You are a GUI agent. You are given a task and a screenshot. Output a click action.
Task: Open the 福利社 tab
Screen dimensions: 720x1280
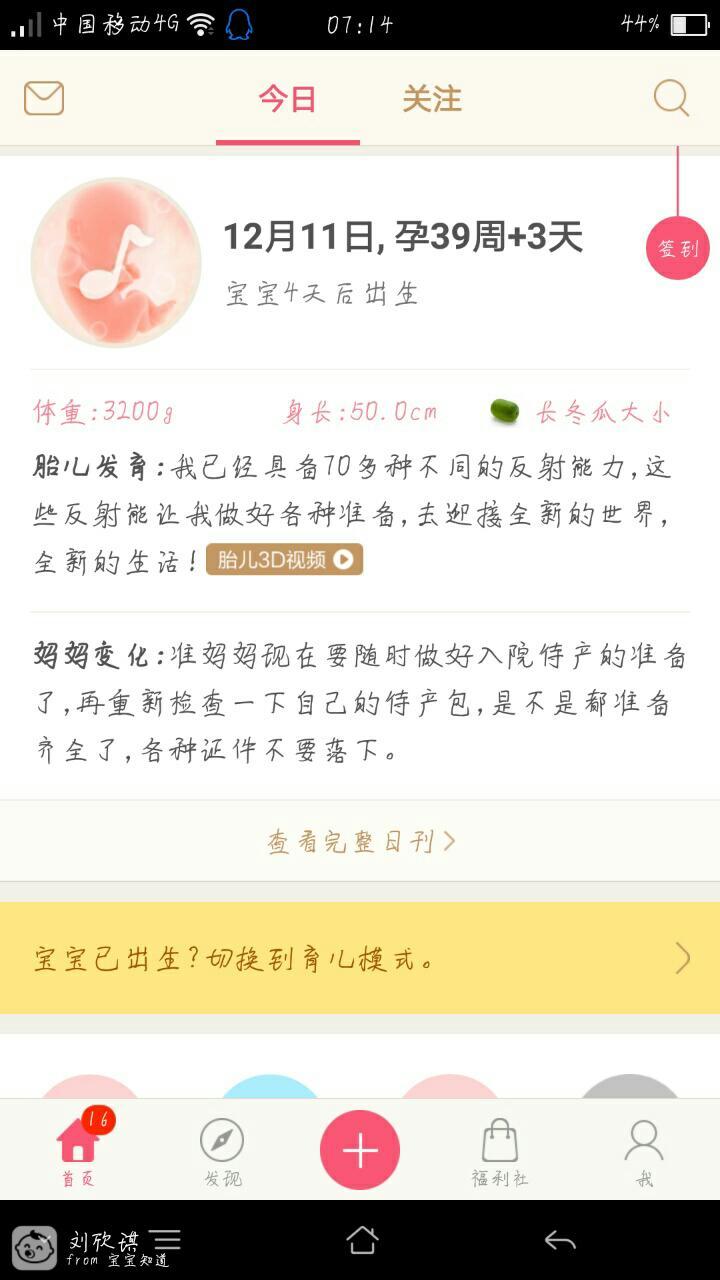[x=500, y=1152]
